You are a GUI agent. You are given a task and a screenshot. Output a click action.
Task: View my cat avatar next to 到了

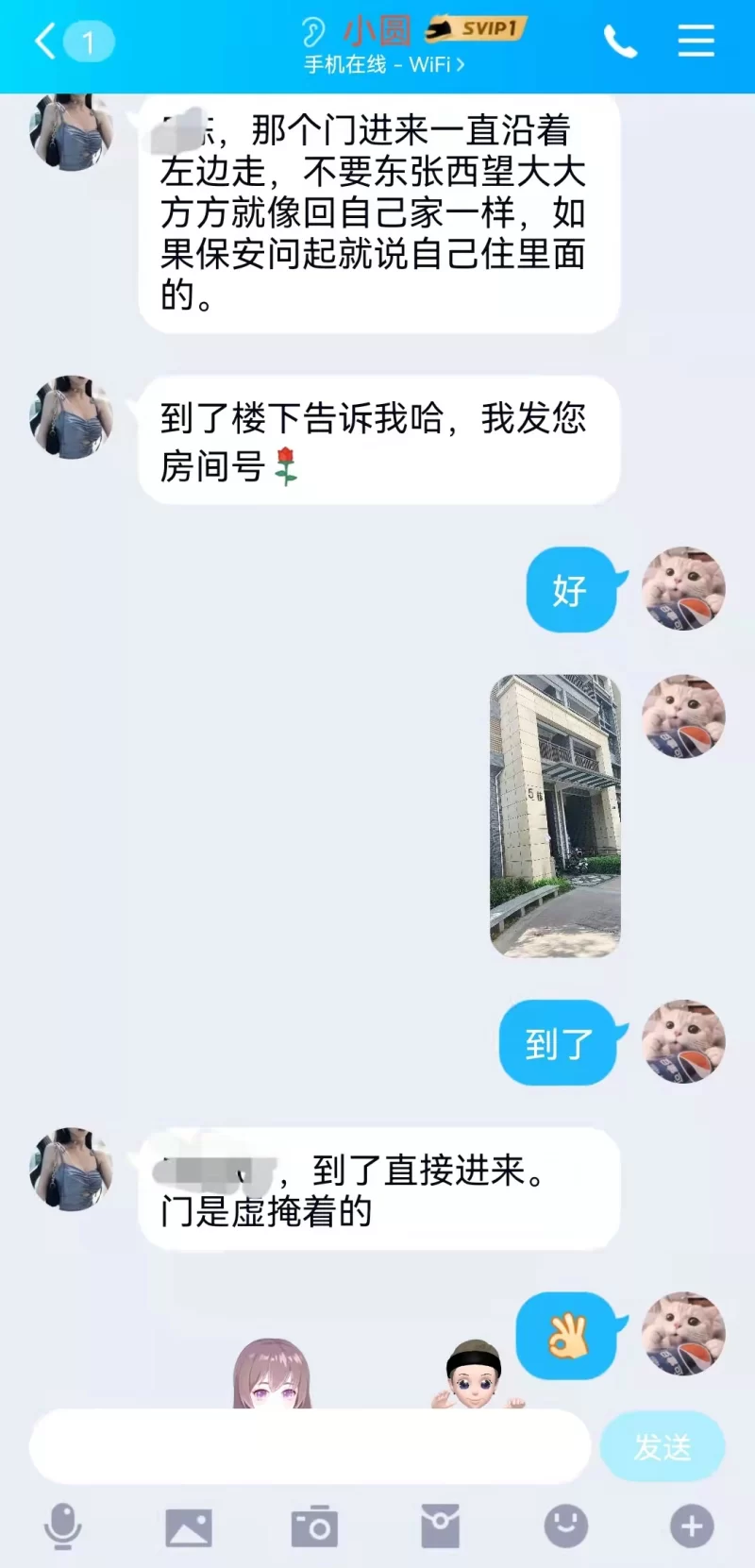click(683, 1040)
